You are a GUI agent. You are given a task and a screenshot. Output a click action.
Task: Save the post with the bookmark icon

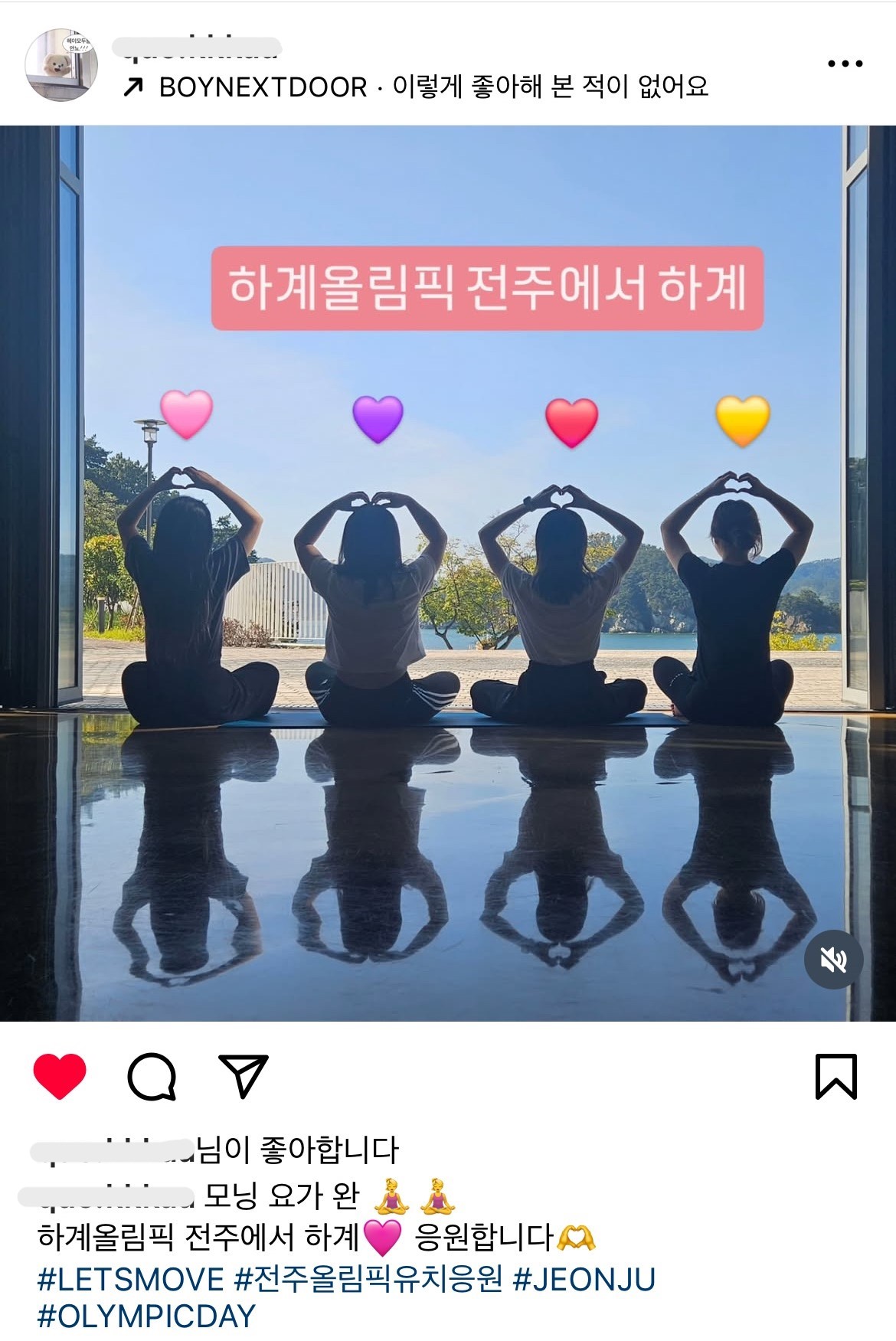tap(836, 1076)
